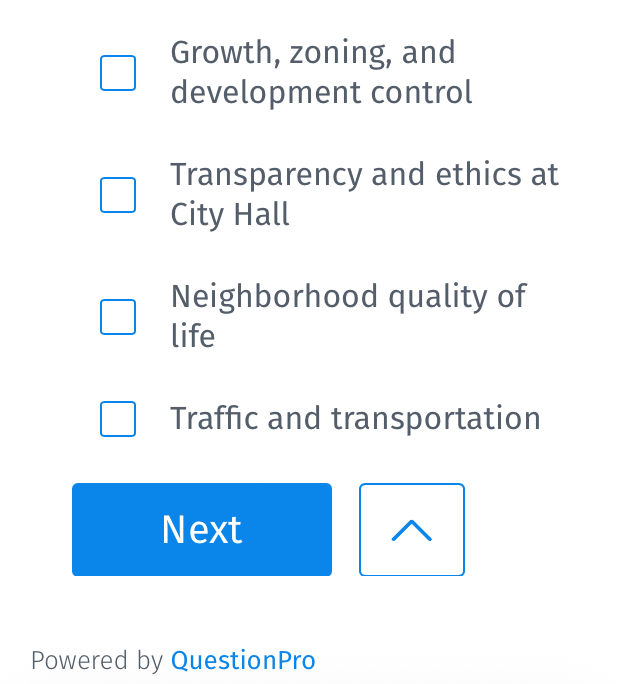The image size is (634, 684).
Task: Check the Traffic and transportation option
Action: coord(118,419)
